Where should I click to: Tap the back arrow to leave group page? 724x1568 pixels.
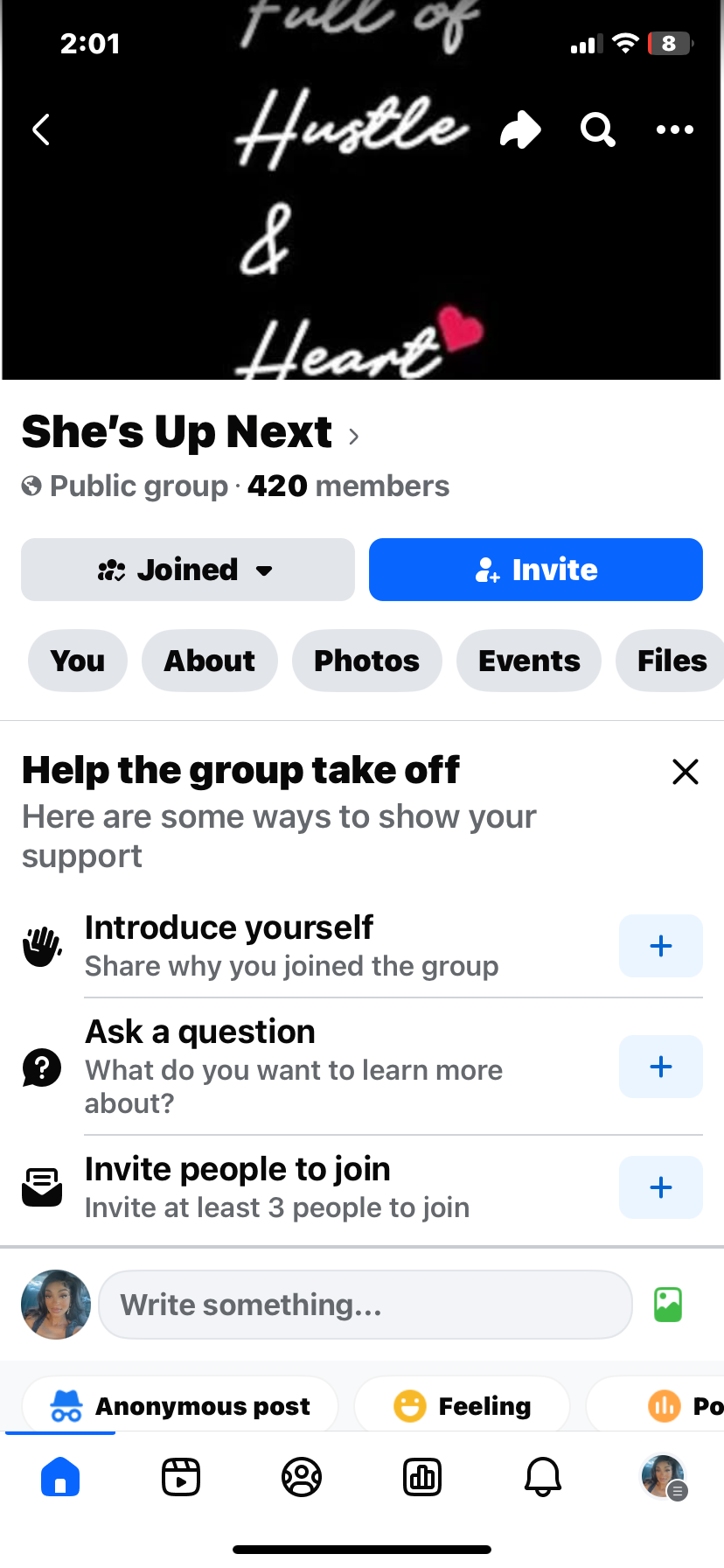point(40,129)
